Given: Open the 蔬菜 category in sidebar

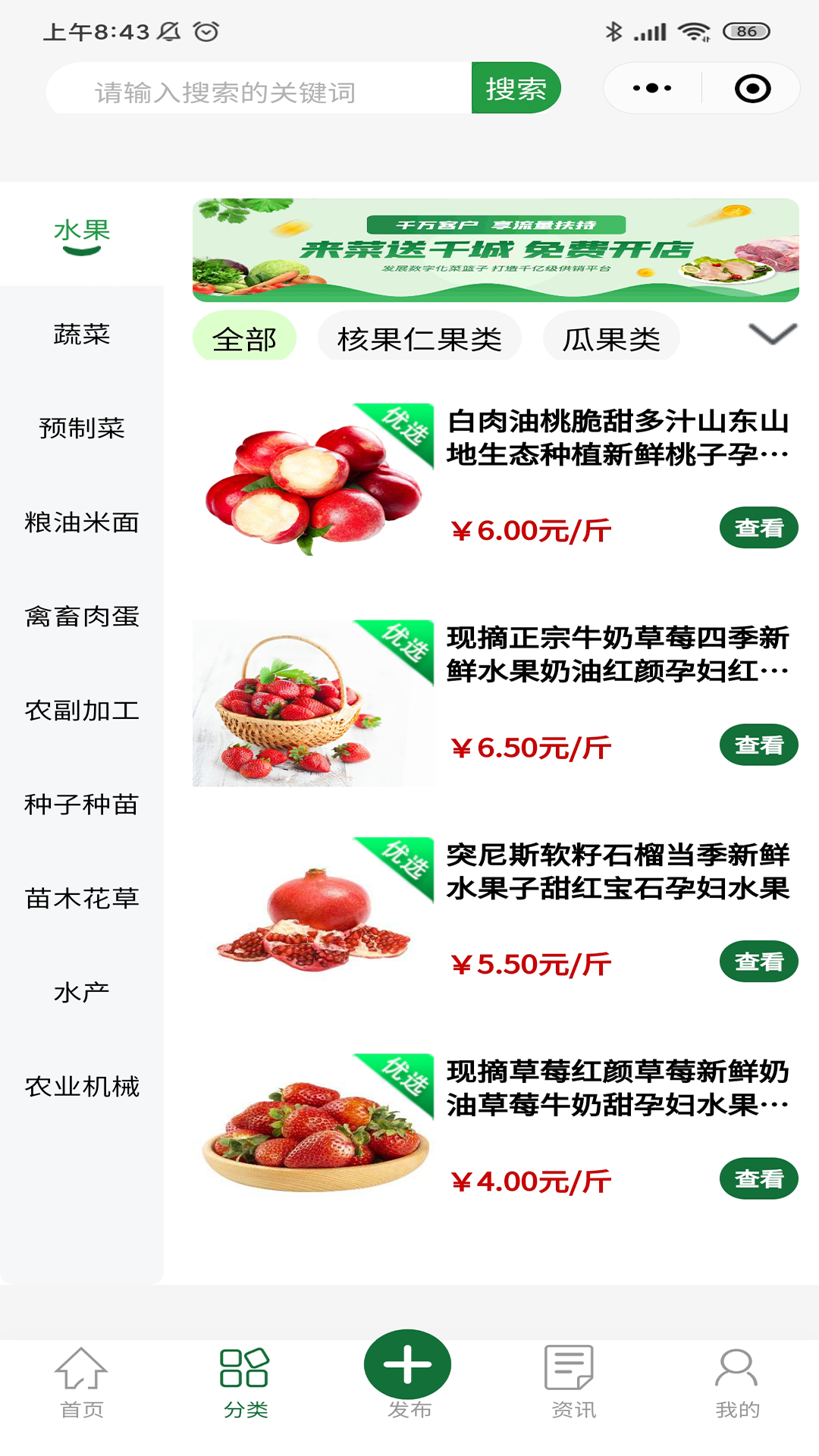Looking at the screenshot, I should pos(81,335).
